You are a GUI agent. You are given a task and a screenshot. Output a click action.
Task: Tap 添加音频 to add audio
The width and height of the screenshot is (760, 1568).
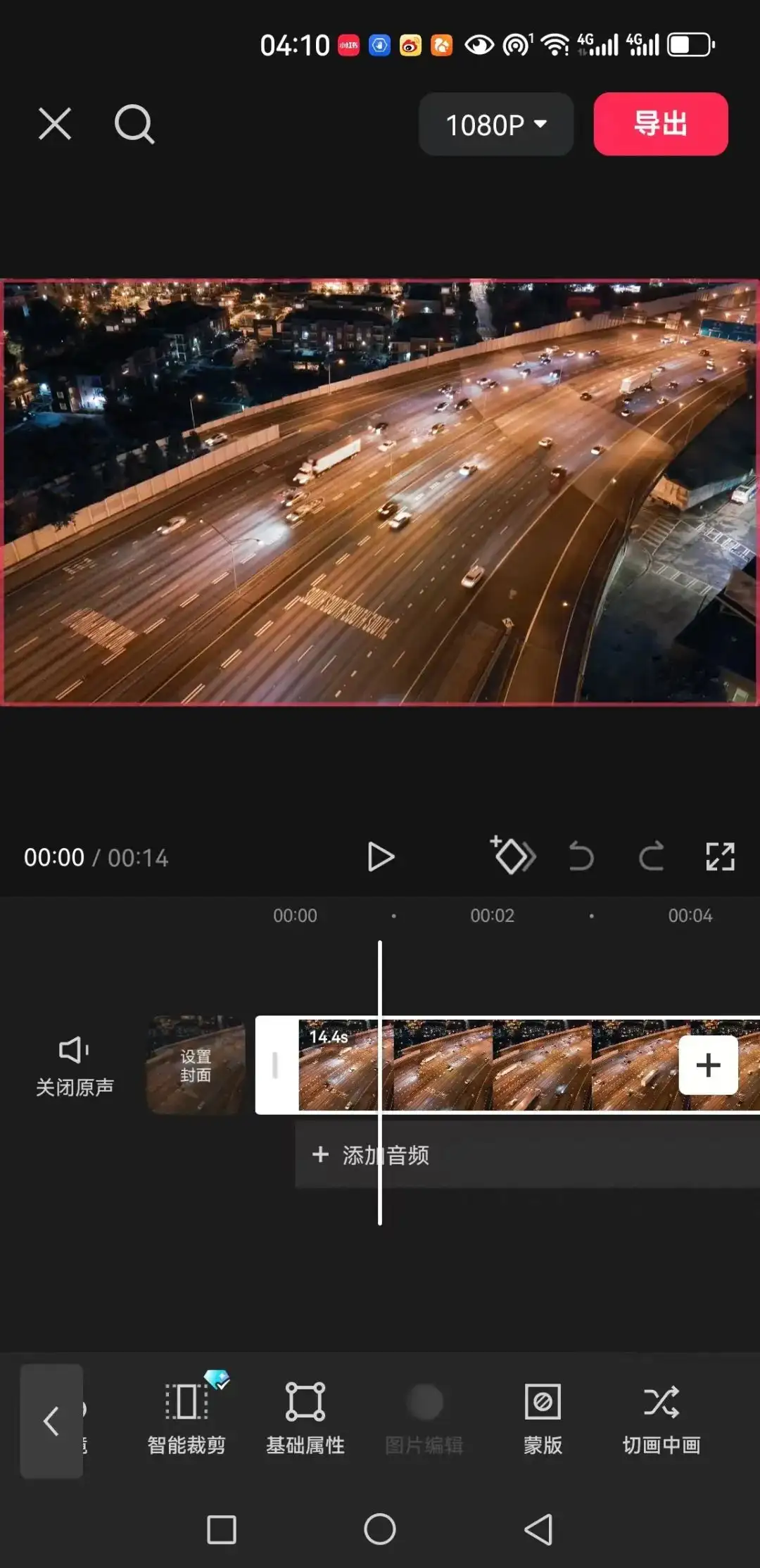(x=373, y=1155)
